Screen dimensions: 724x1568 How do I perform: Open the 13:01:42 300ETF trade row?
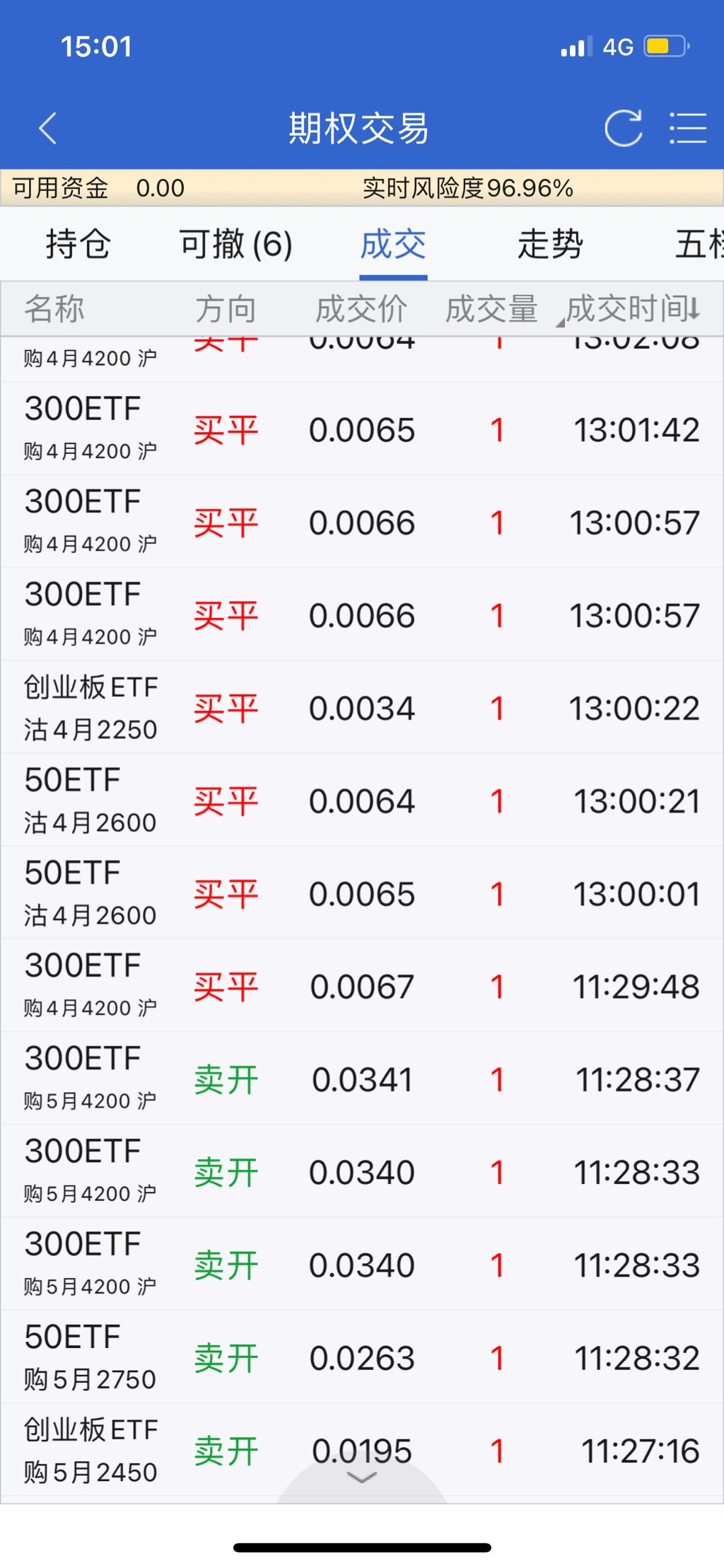click(362, 429)
